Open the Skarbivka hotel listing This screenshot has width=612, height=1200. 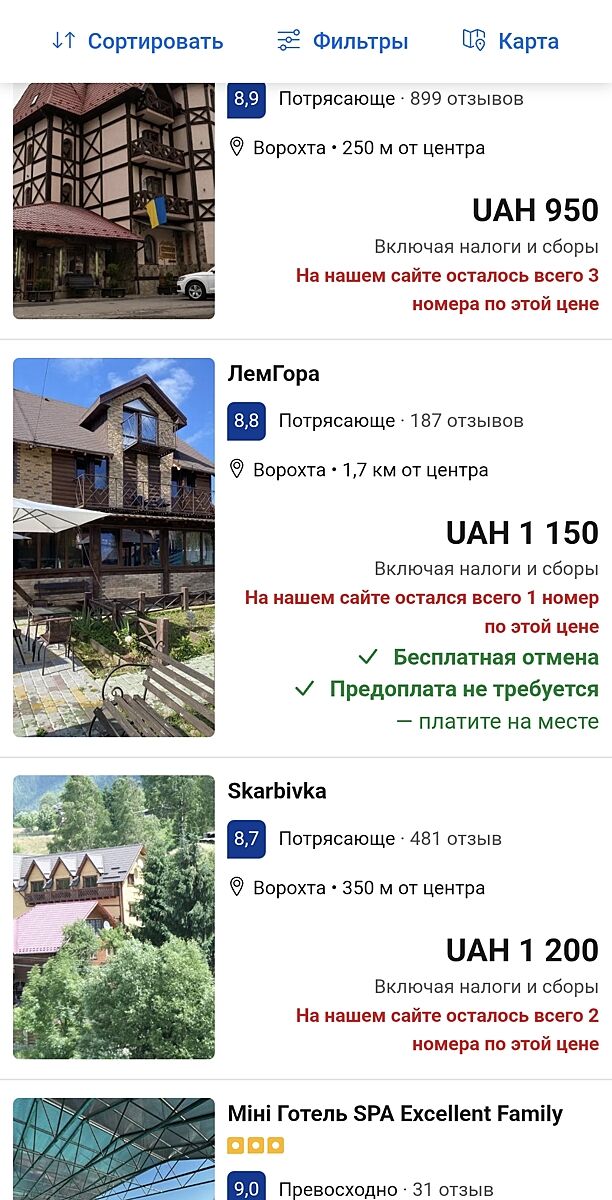pyautogui.click(x=277, y=791)
